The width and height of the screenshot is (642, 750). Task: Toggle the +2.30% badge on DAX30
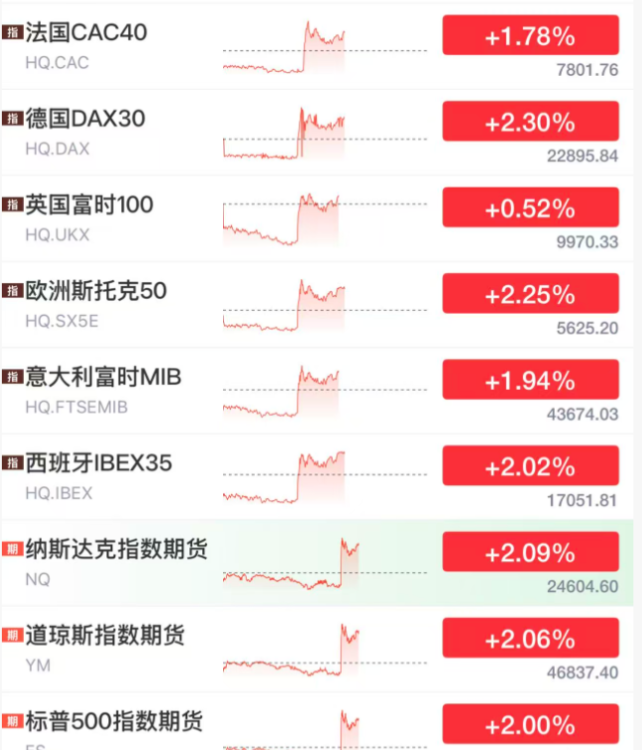pos(530,122)
